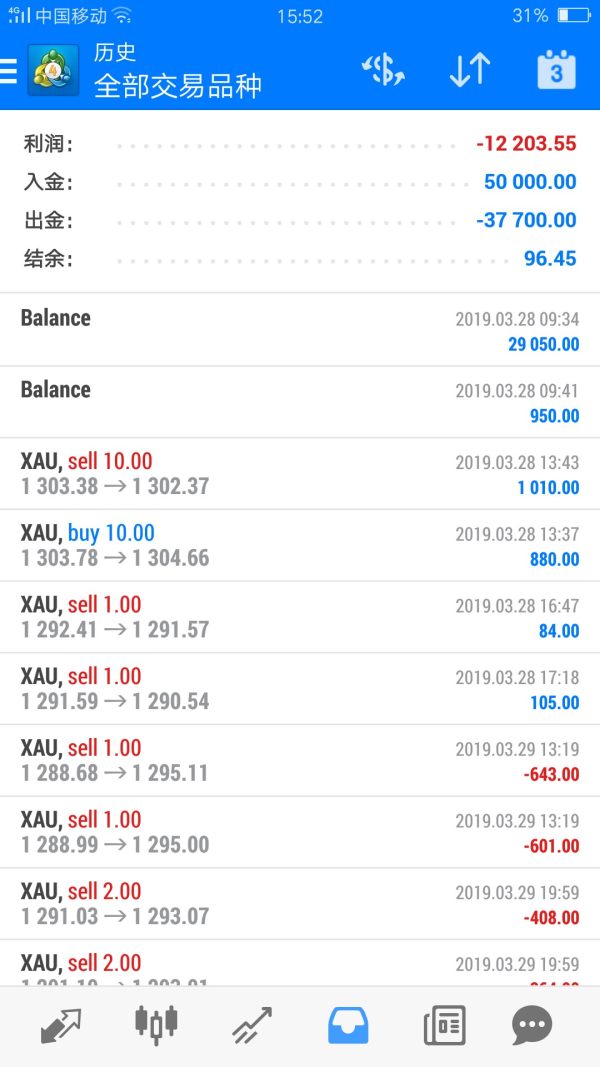This screenshot has width=600, height=1067.
Task: Open the XAU sell 2.00 trade with -408.00
Action: (300, 904)
